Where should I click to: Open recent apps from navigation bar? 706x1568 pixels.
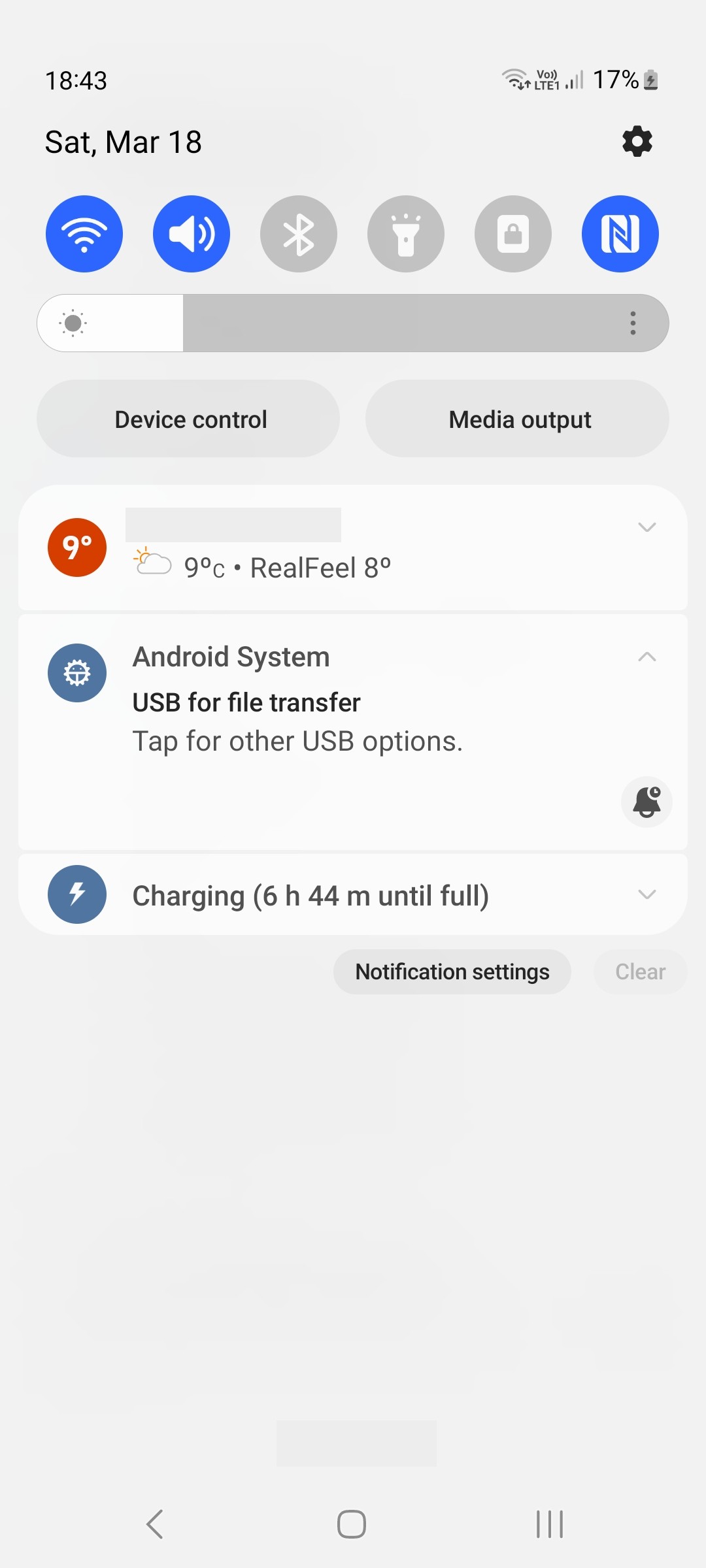pyautogui.click(x=550, y=1524)
